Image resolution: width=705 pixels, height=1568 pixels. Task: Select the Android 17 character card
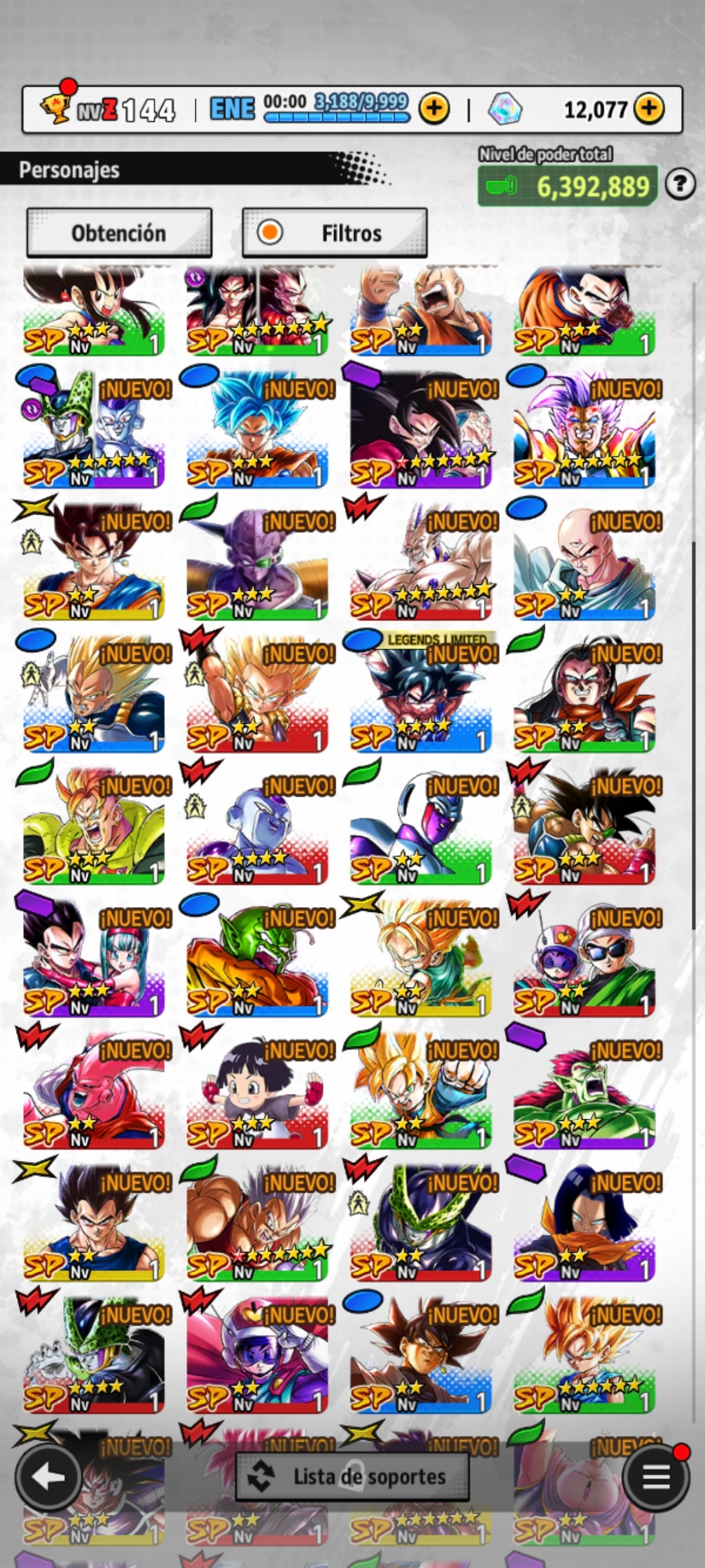(584, 1223)
